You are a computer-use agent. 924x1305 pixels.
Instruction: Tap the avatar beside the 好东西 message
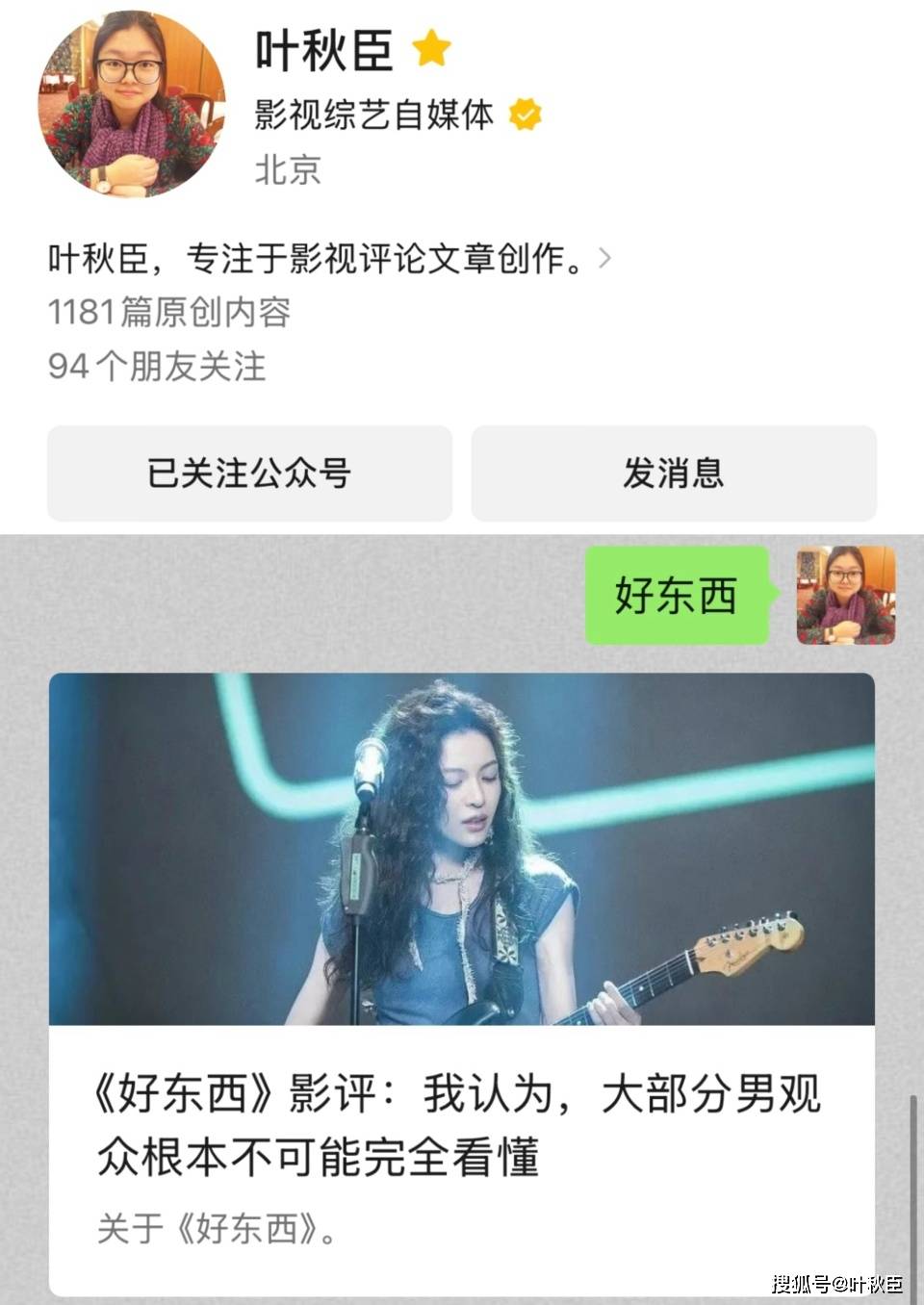845,595
